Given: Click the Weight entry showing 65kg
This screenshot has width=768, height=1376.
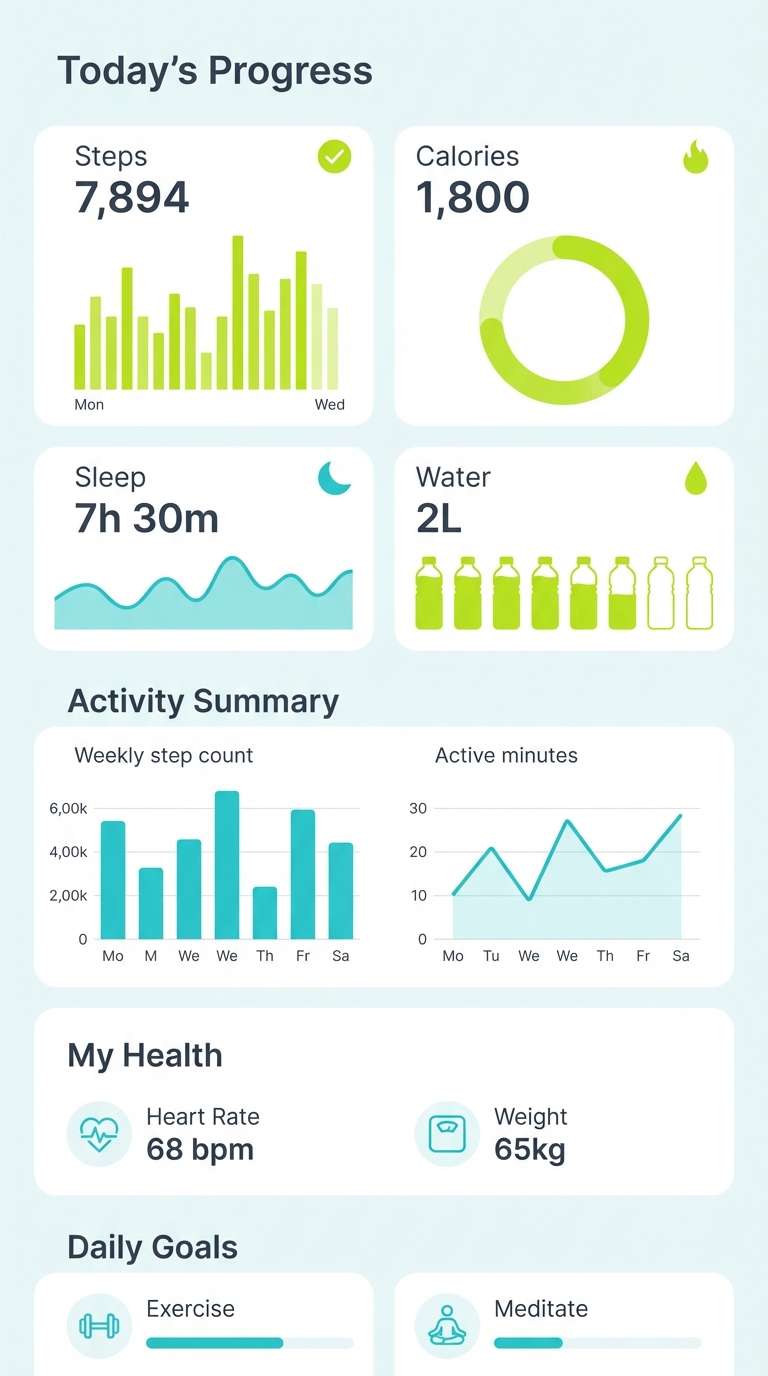Looking at the screenshot, I should click(530, 1133).
